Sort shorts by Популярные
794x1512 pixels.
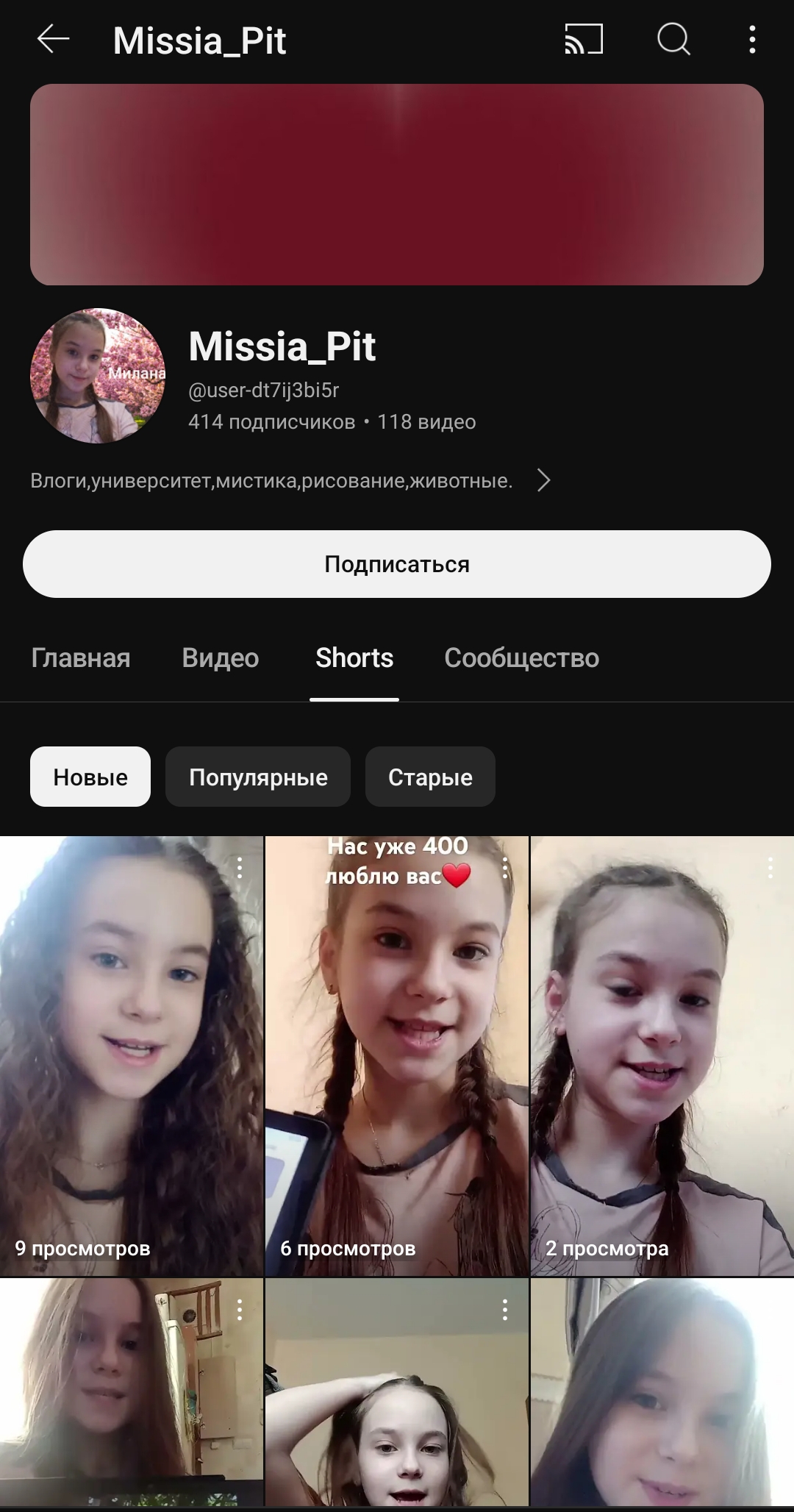pyautogui.click(x=258, y=777)
